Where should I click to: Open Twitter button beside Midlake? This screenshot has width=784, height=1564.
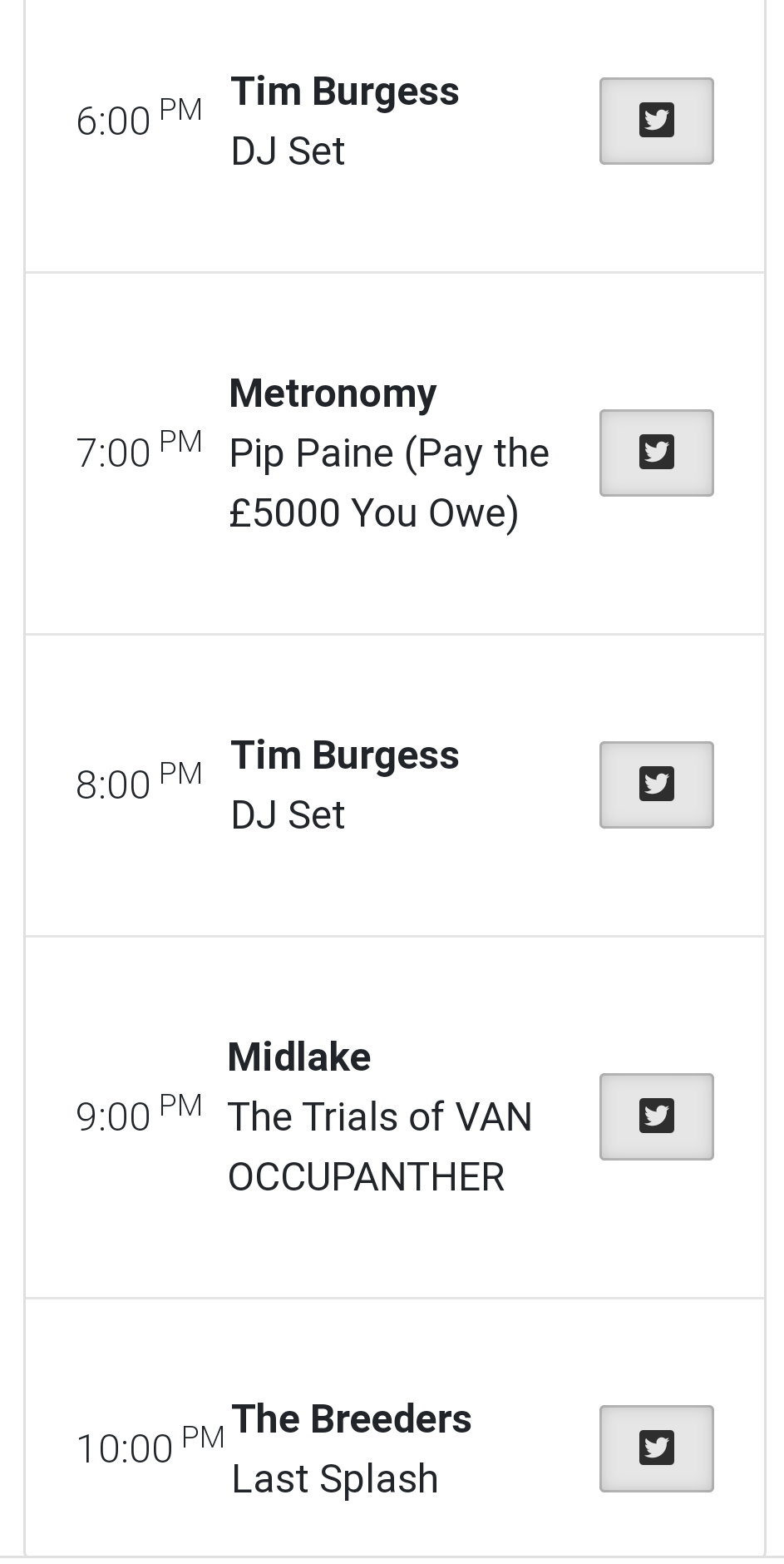tap(656, 1116)
